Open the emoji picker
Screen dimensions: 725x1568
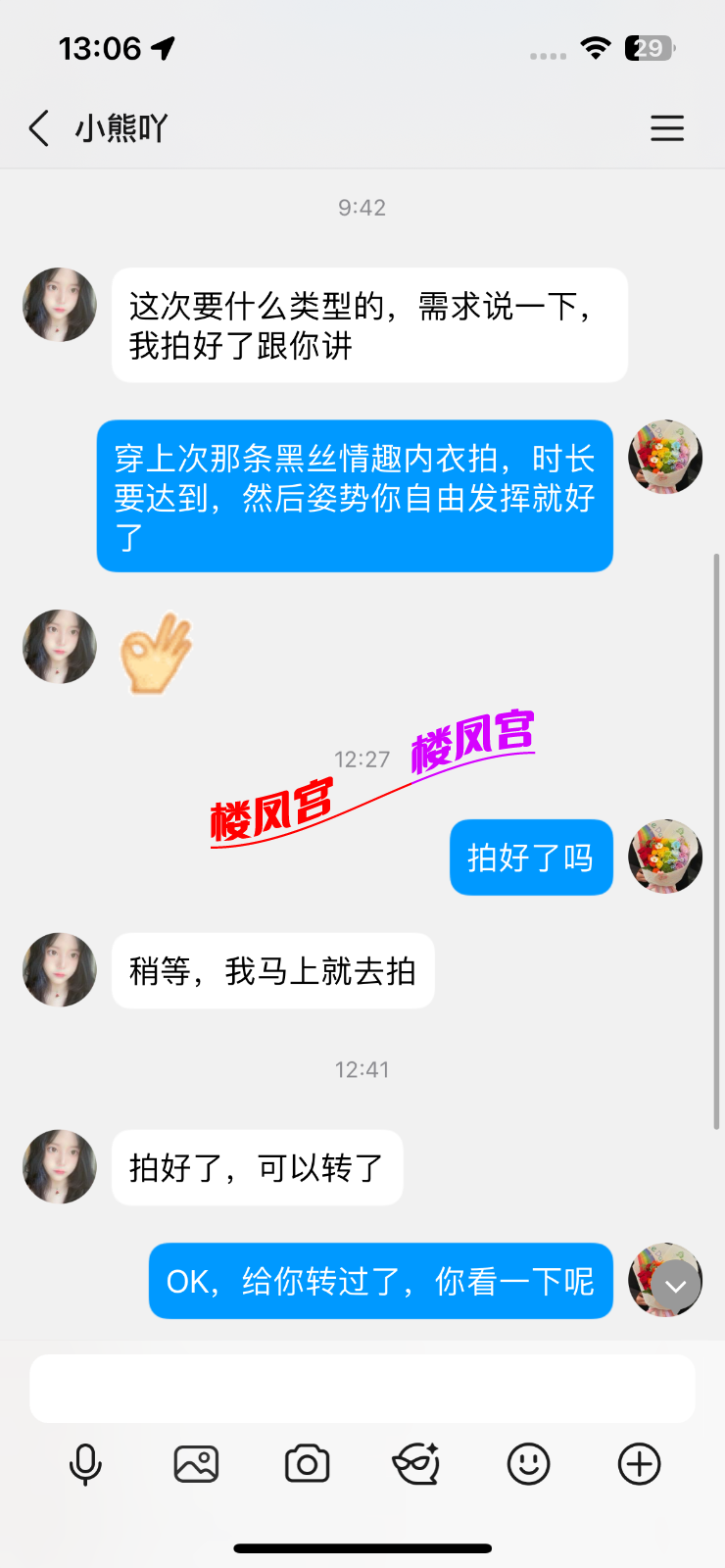click(528, 1465)
